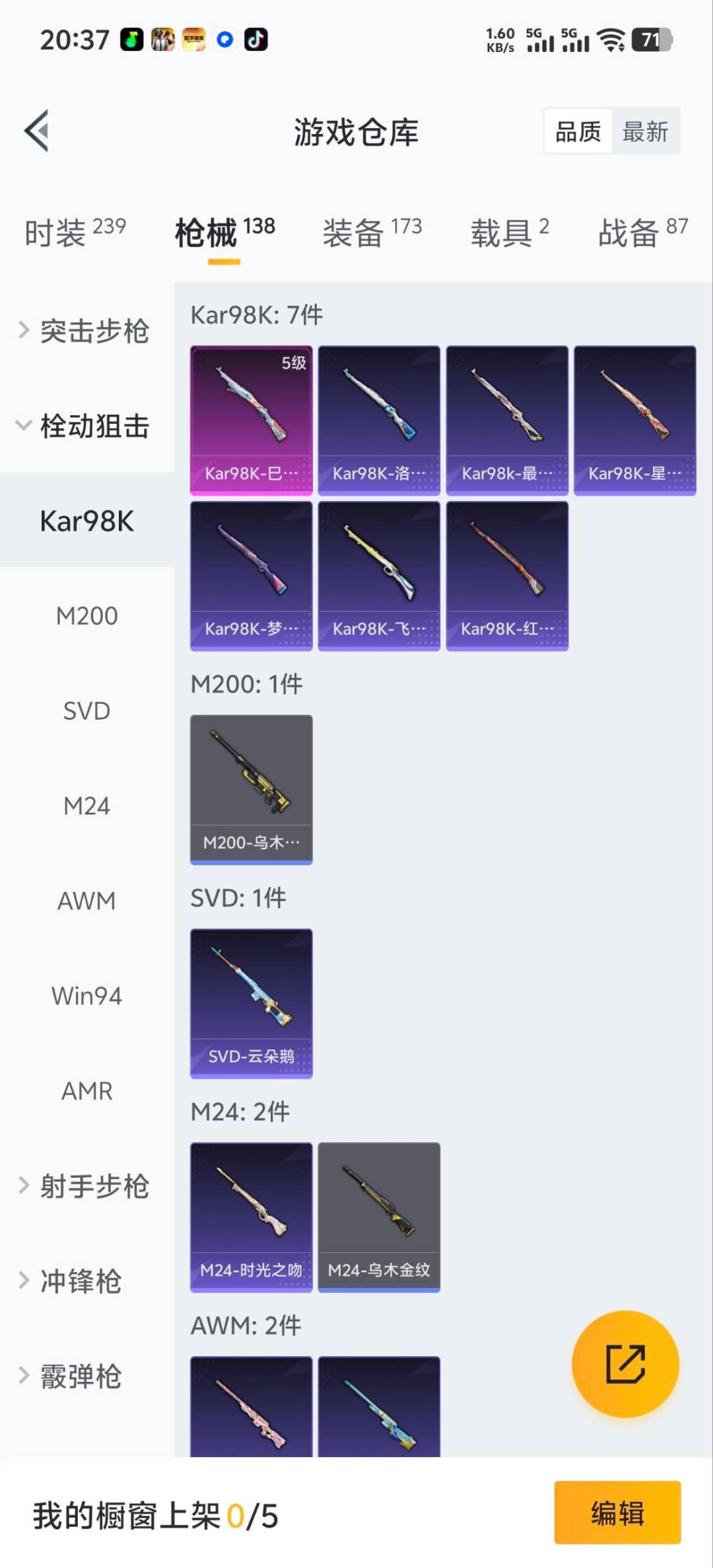Switch to the 装备 tab
The width and height of the screenshot is (713, 1568).
(x=372, y=232)
